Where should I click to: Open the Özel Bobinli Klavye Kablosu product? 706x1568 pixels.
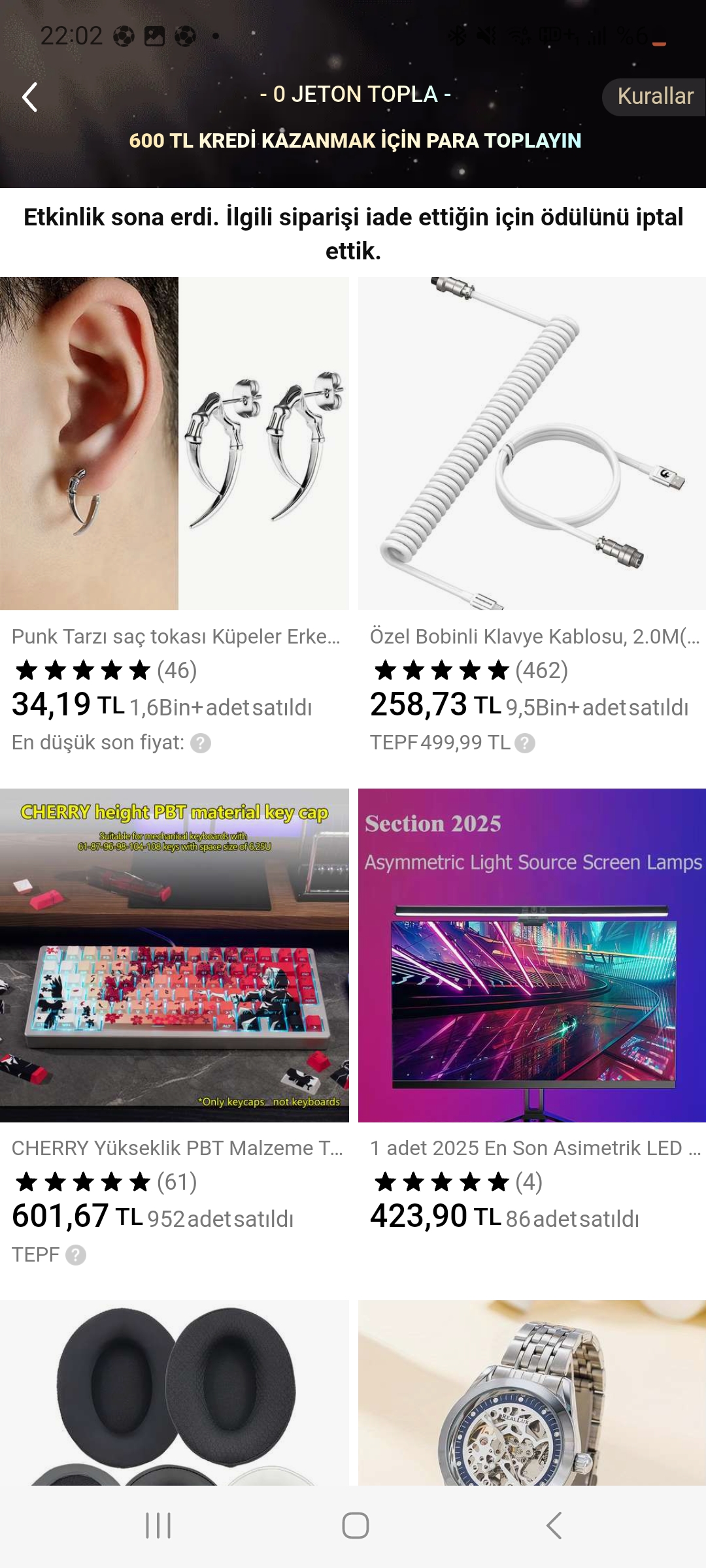click(531, 444)
